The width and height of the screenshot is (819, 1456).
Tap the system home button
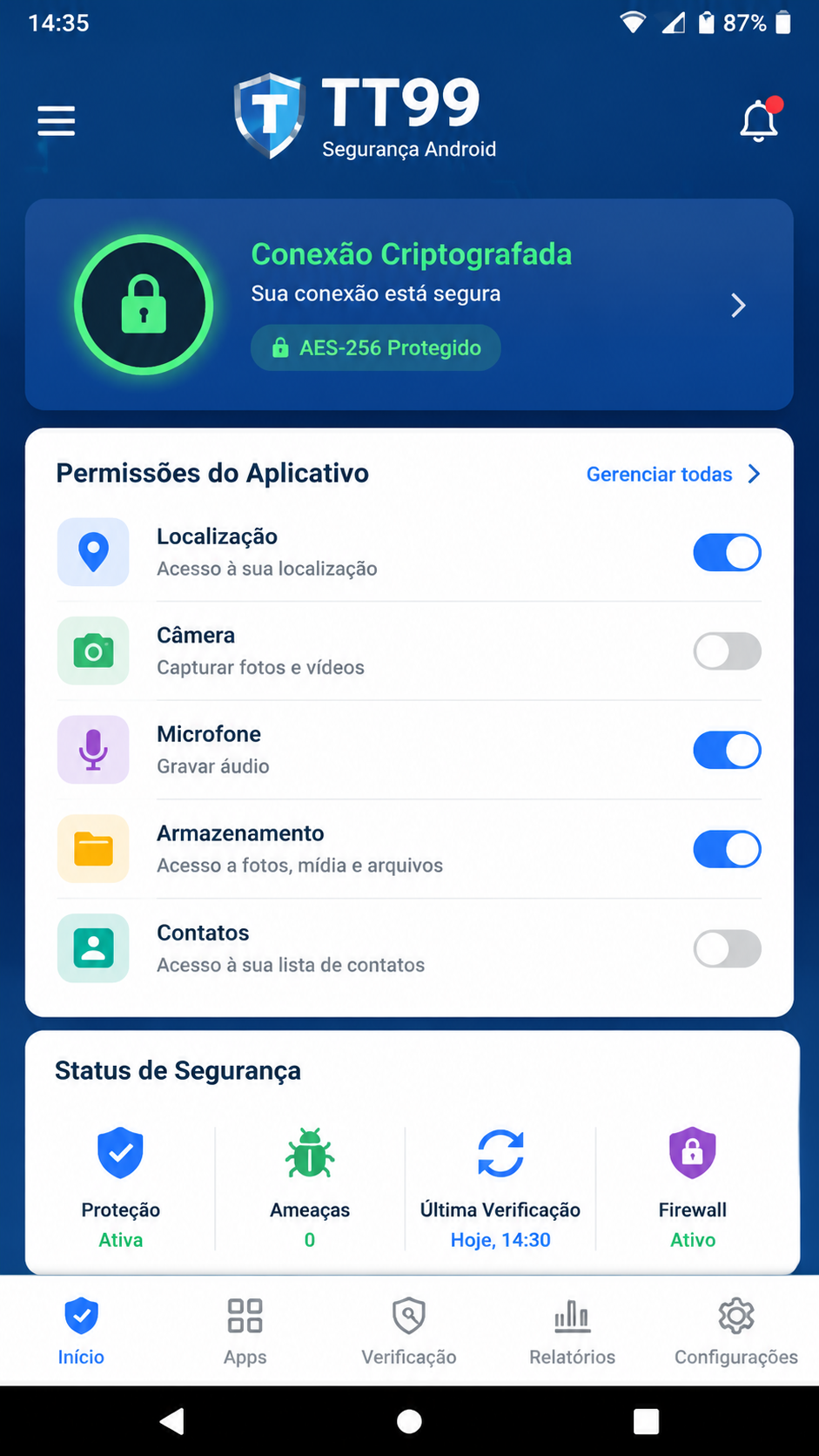point(409,1421)
